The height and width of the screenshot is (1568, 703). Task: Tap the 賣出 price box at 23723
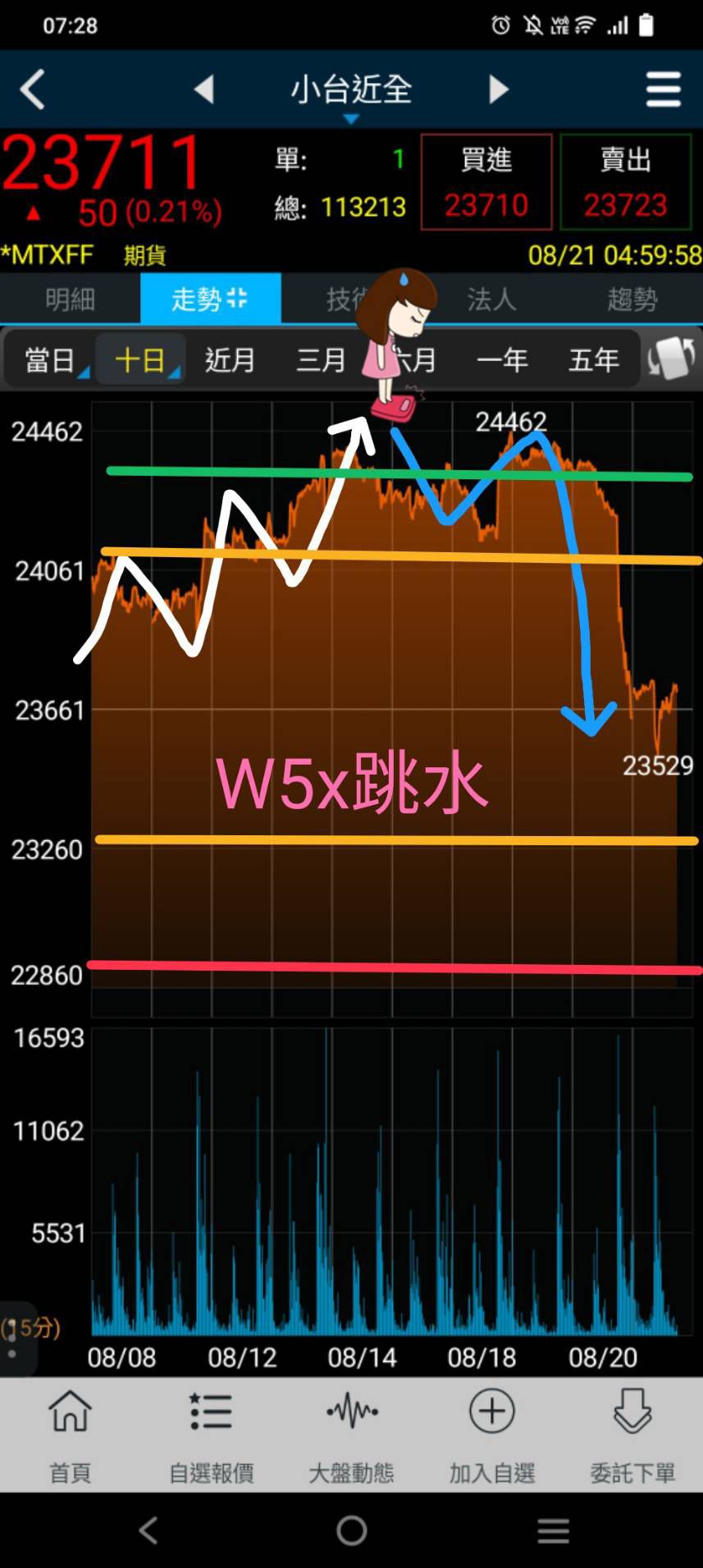coord(625,182)
